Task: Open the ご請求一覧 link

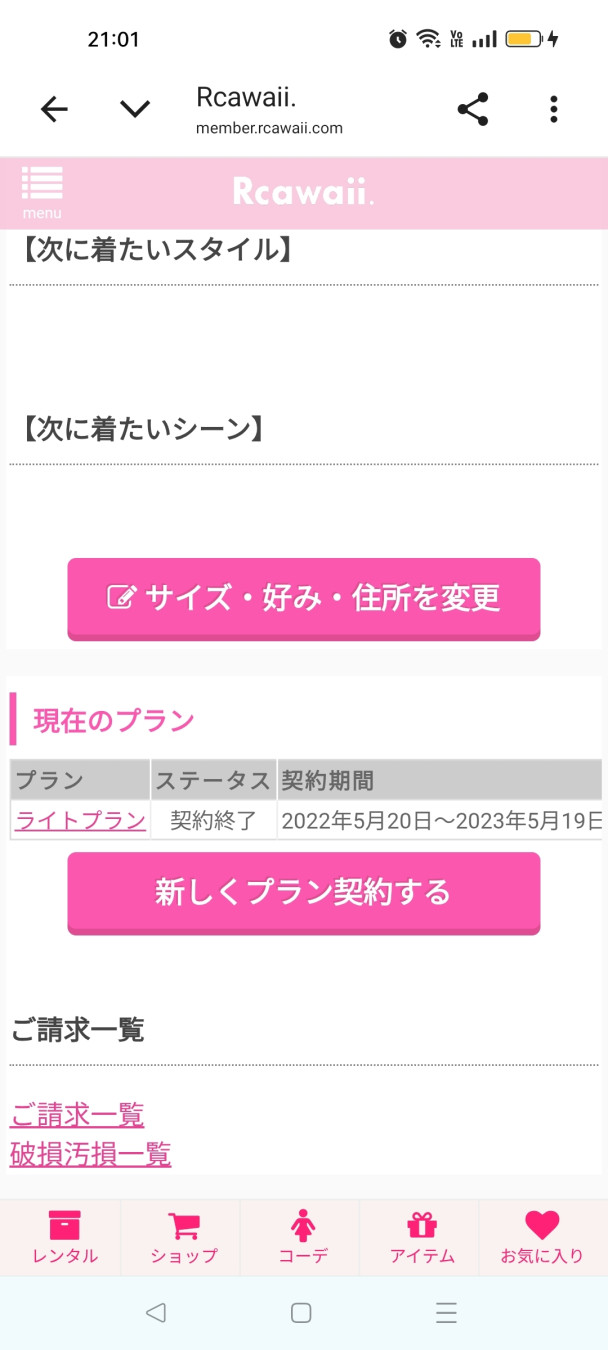Action: (x=77, y=1114)
